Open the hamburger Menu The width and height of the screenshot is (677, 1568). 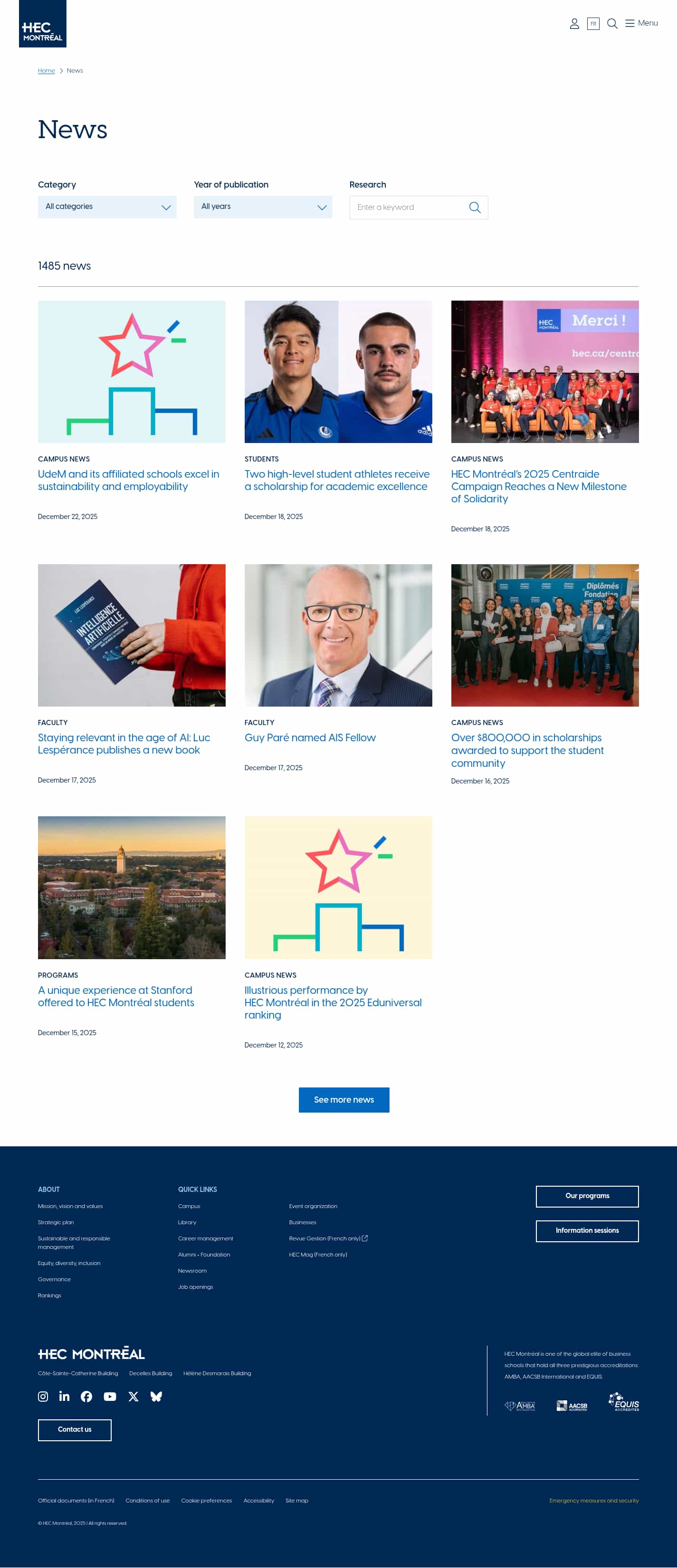(x=641, y=23)
